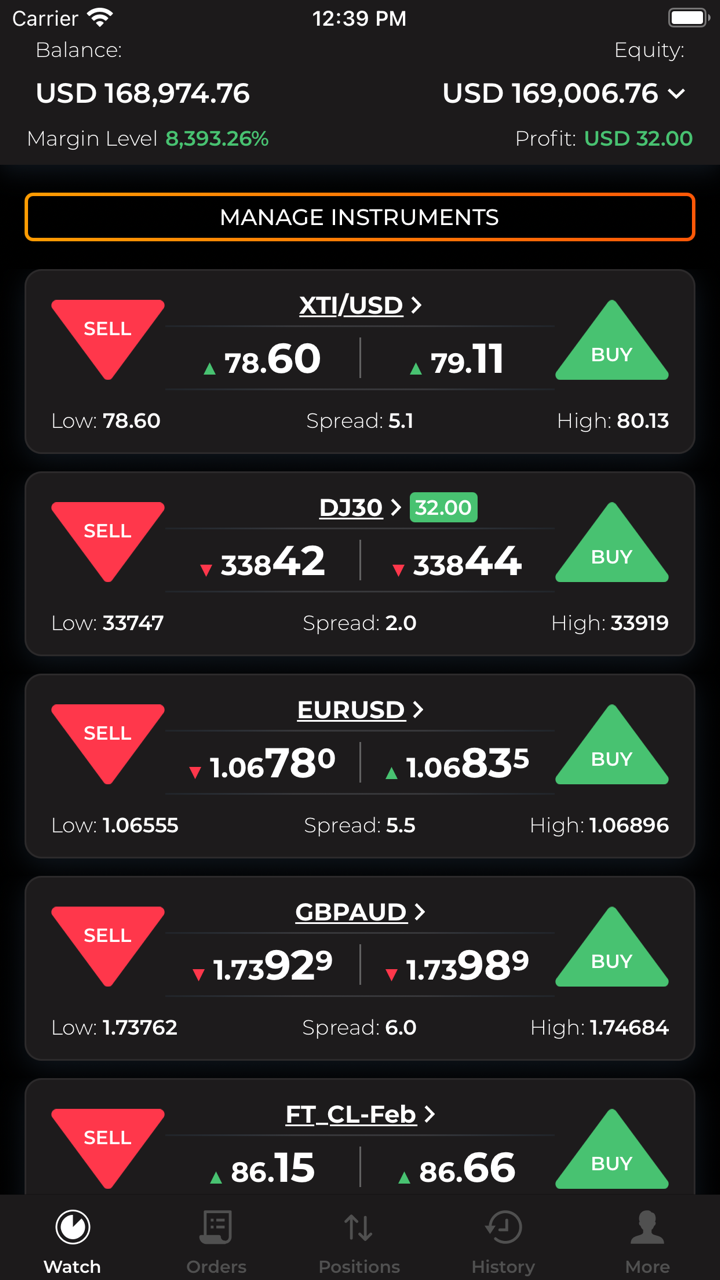Switch to the Orders tab
The width and height of the screenshot is (720, 1280).
[x=216, y=1240]
